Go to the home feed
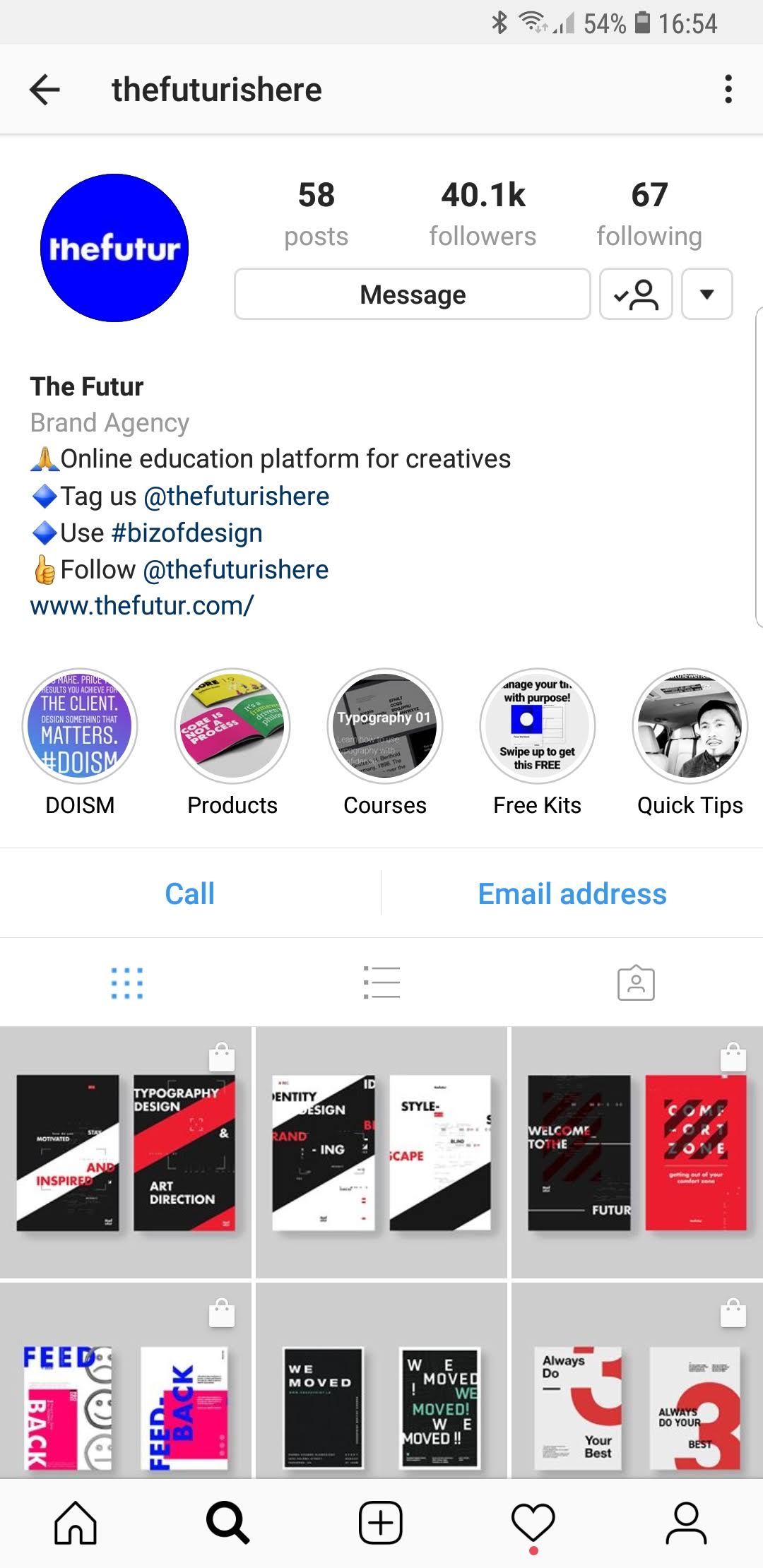Viewport: 763px width, 1568px height. [76, 1523]
